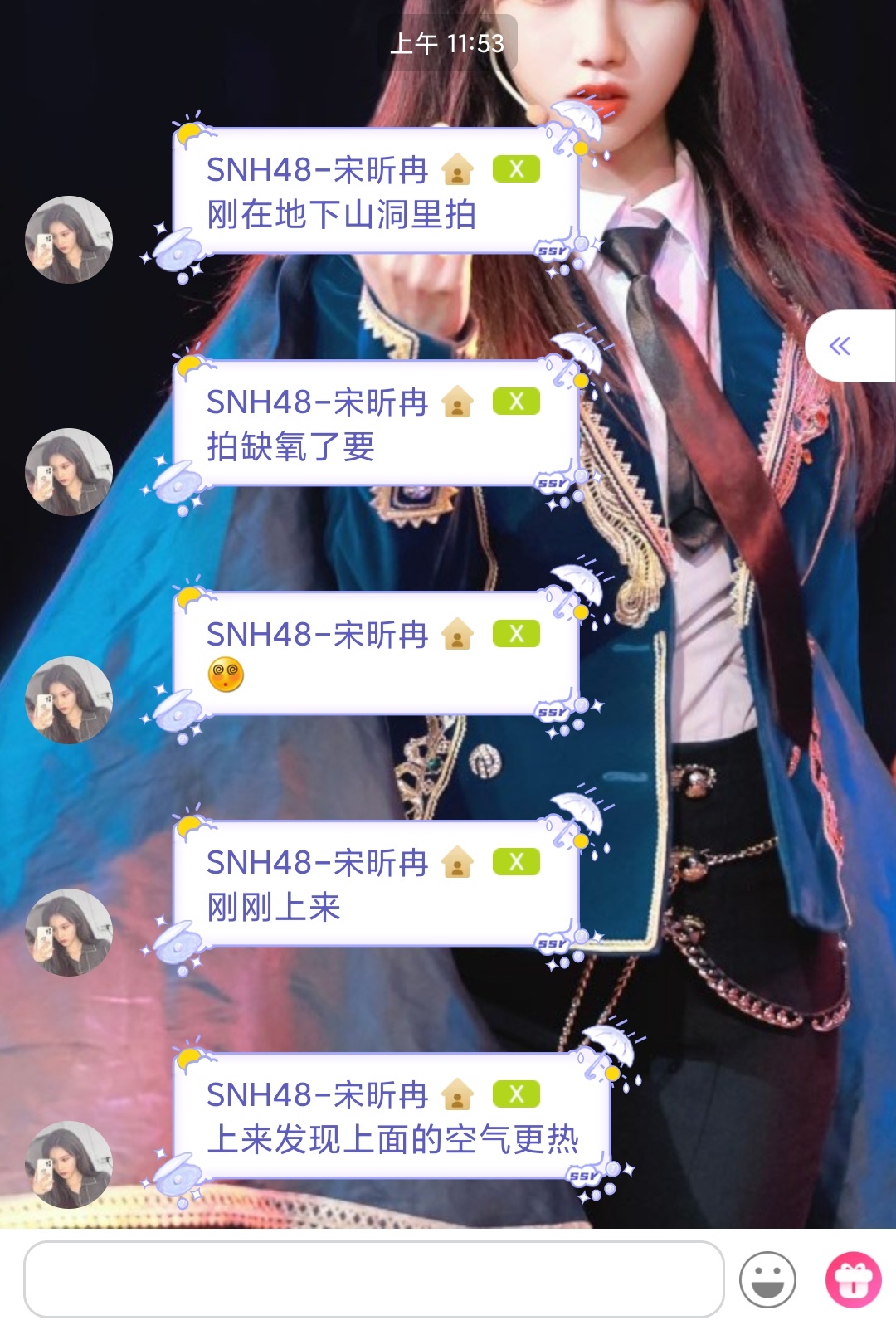Tap the message text input field
Viewport: 896px width, 1330px height.
373,1279
